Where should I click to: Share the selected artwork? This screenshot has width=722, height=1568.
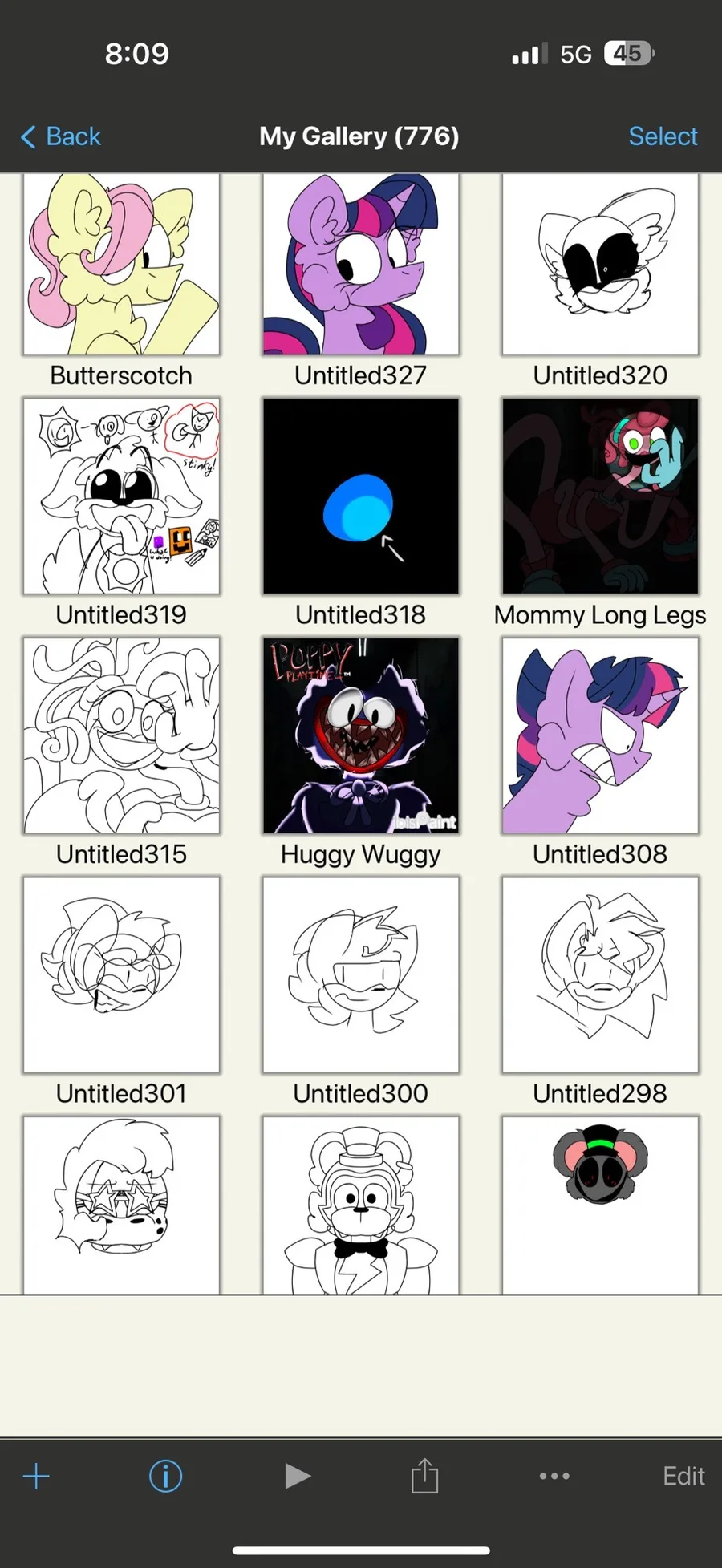click(424, 1476)
